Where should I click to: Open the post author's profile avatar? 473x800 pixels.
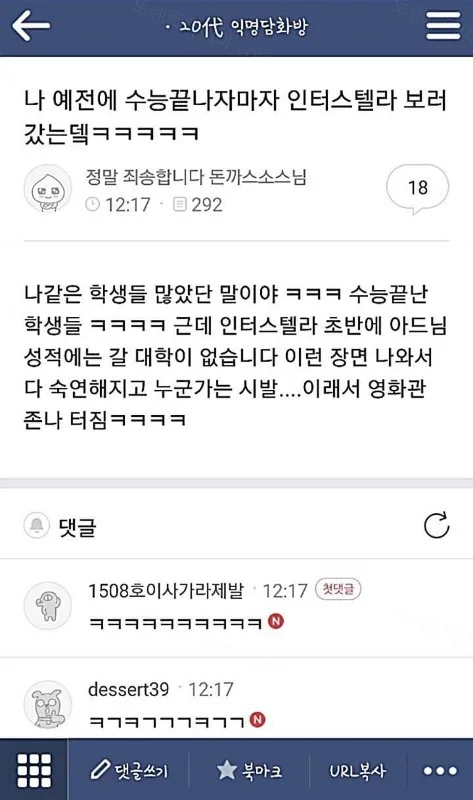coord(48,188)
